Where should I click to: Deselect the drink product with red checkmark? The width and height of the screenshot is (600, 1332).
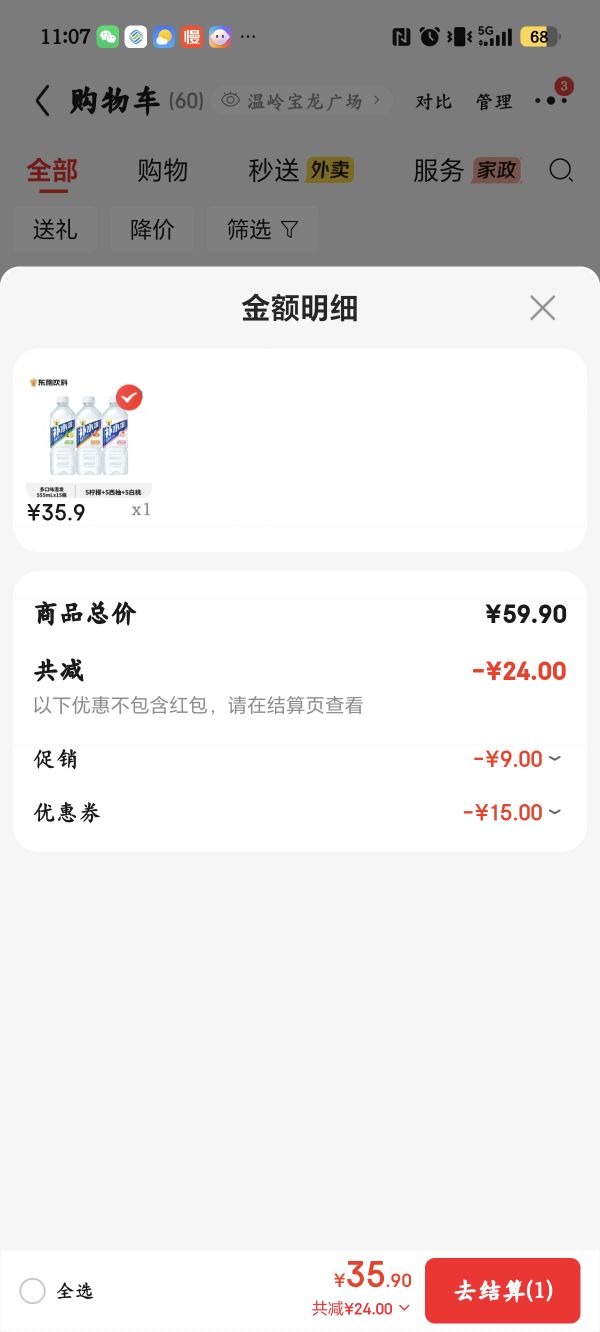[129, 397]
